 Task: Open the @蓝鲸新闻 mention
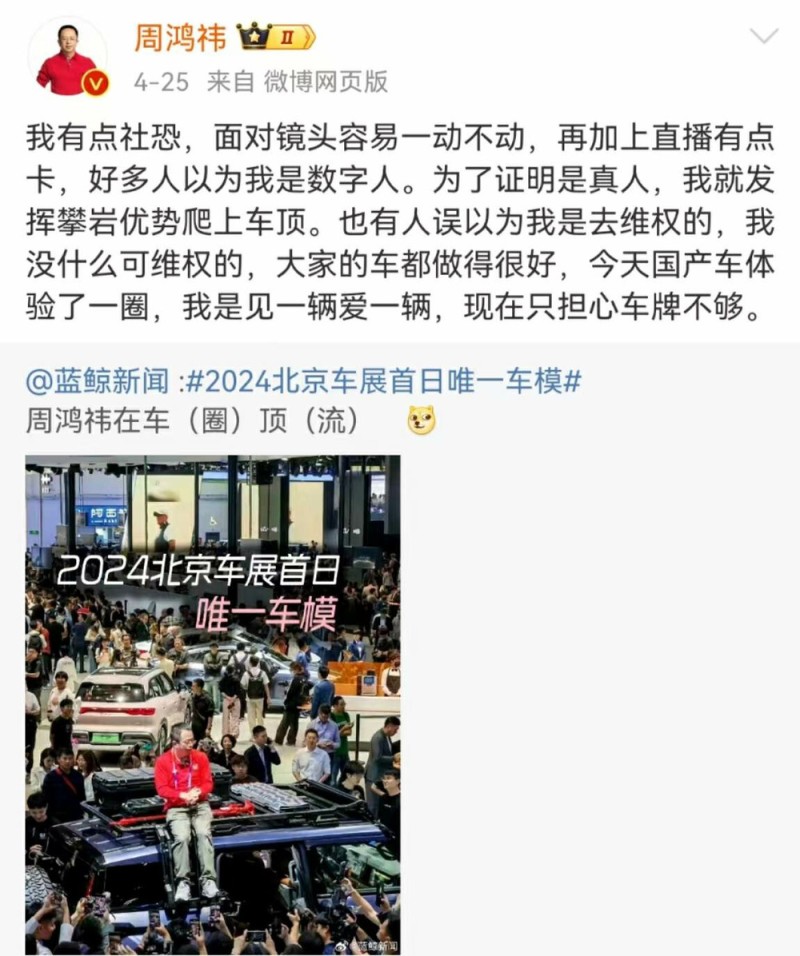[98, 381]
